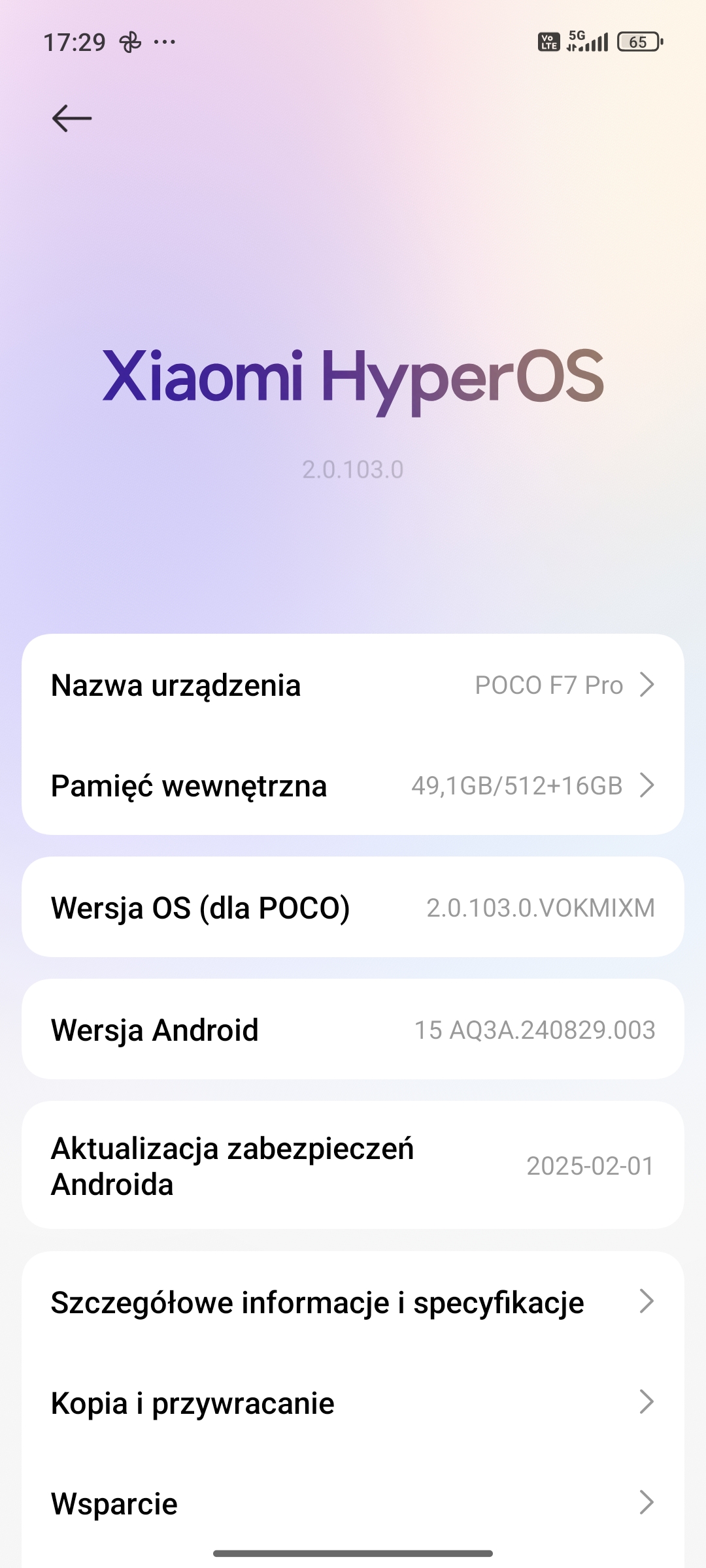
Task: Tap Aktualizacja zabezpieczeń Androida row
Action: pyautogui.click(x=353, y=1166)
